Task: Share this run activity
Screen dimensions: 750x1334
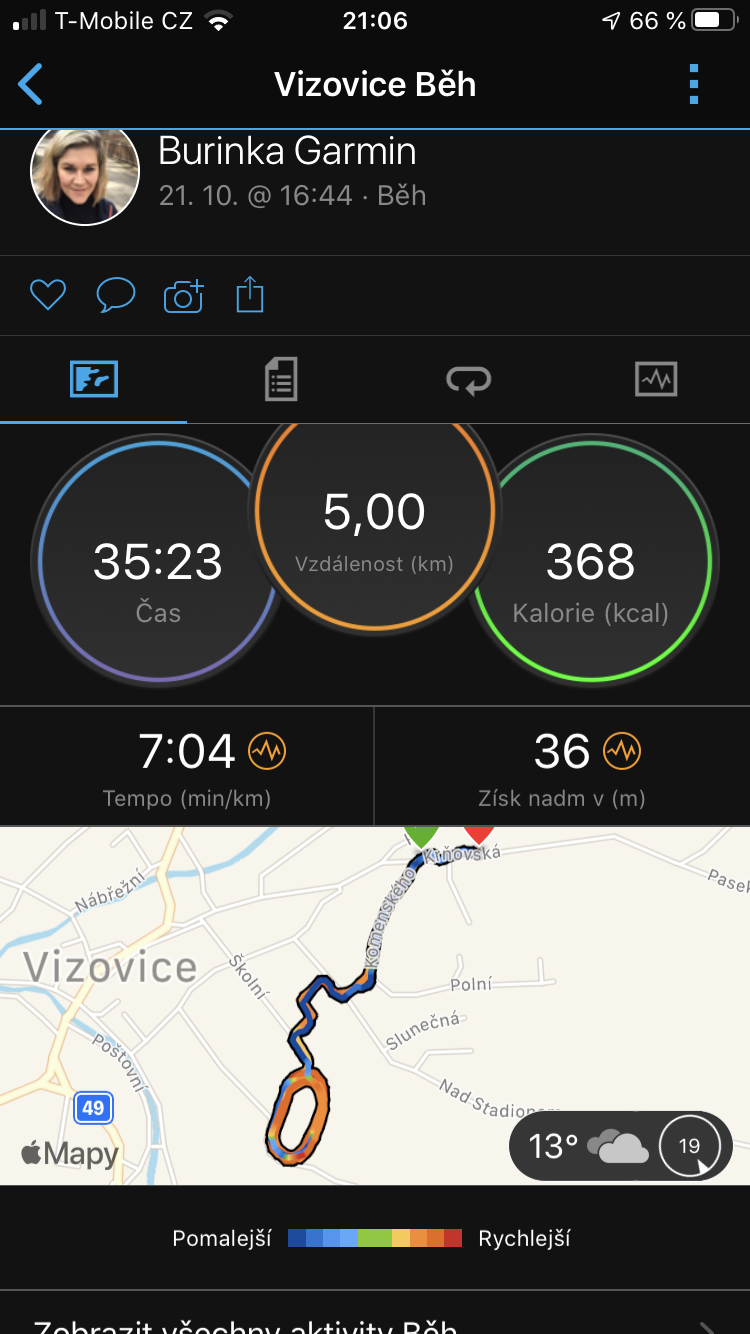Action: (x=250, y=295)
